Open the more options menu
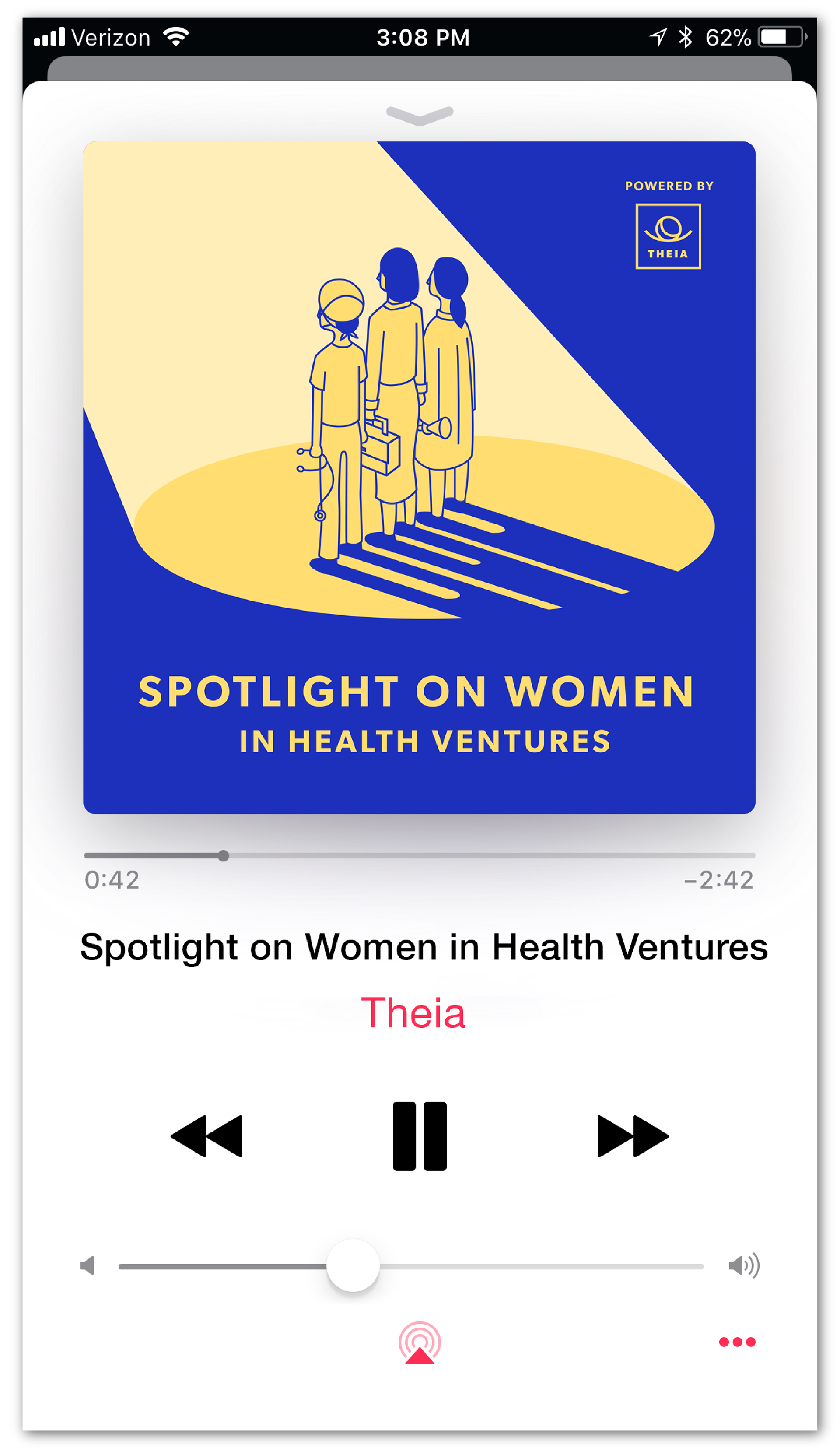This screenshot has height=1455, width=840. click(x=737, y=1342)
